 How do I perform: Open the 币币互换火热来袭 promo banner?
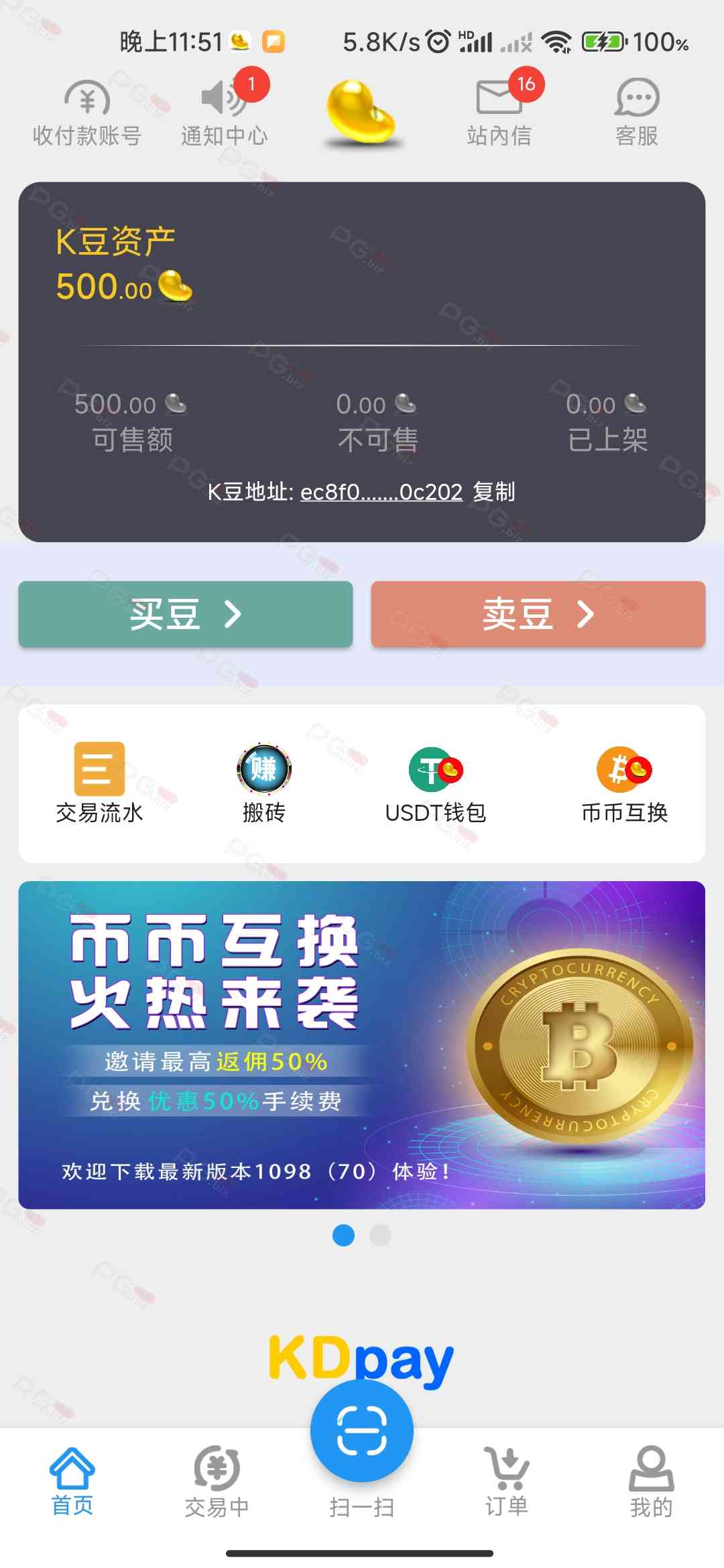tap(362, 1045)
